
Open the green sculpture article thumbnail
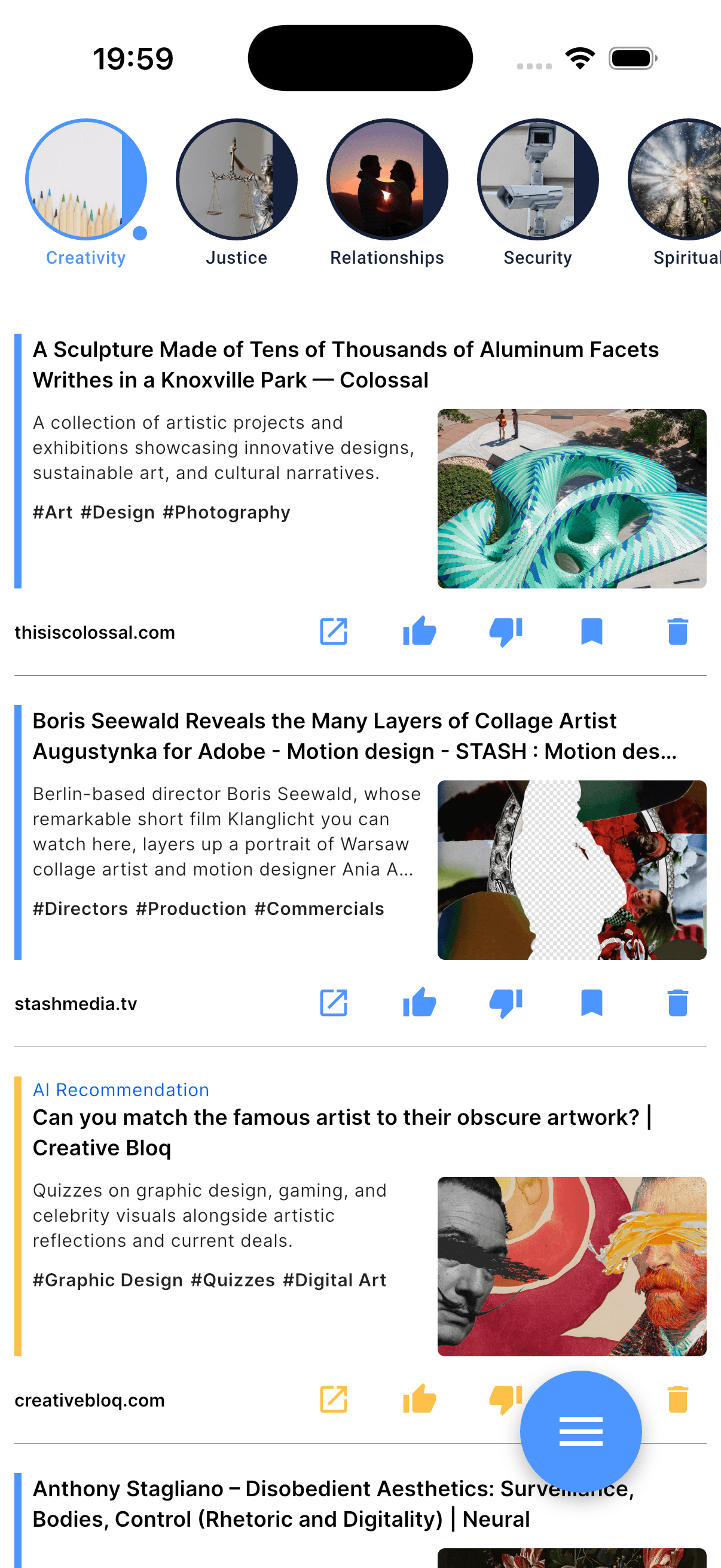[572, 499]
